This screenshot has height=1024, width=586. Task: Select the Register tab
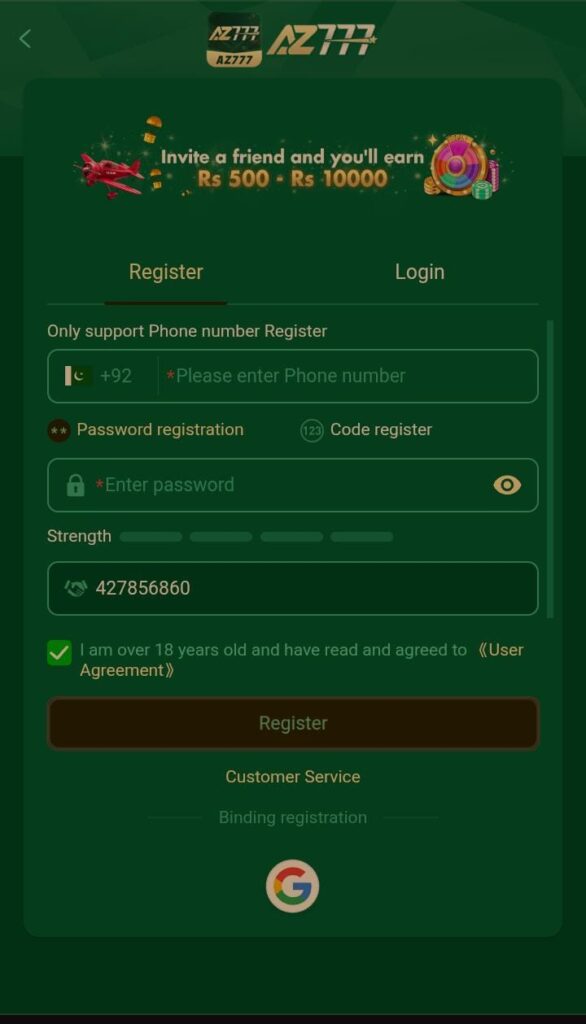click(x=166, y=272)
